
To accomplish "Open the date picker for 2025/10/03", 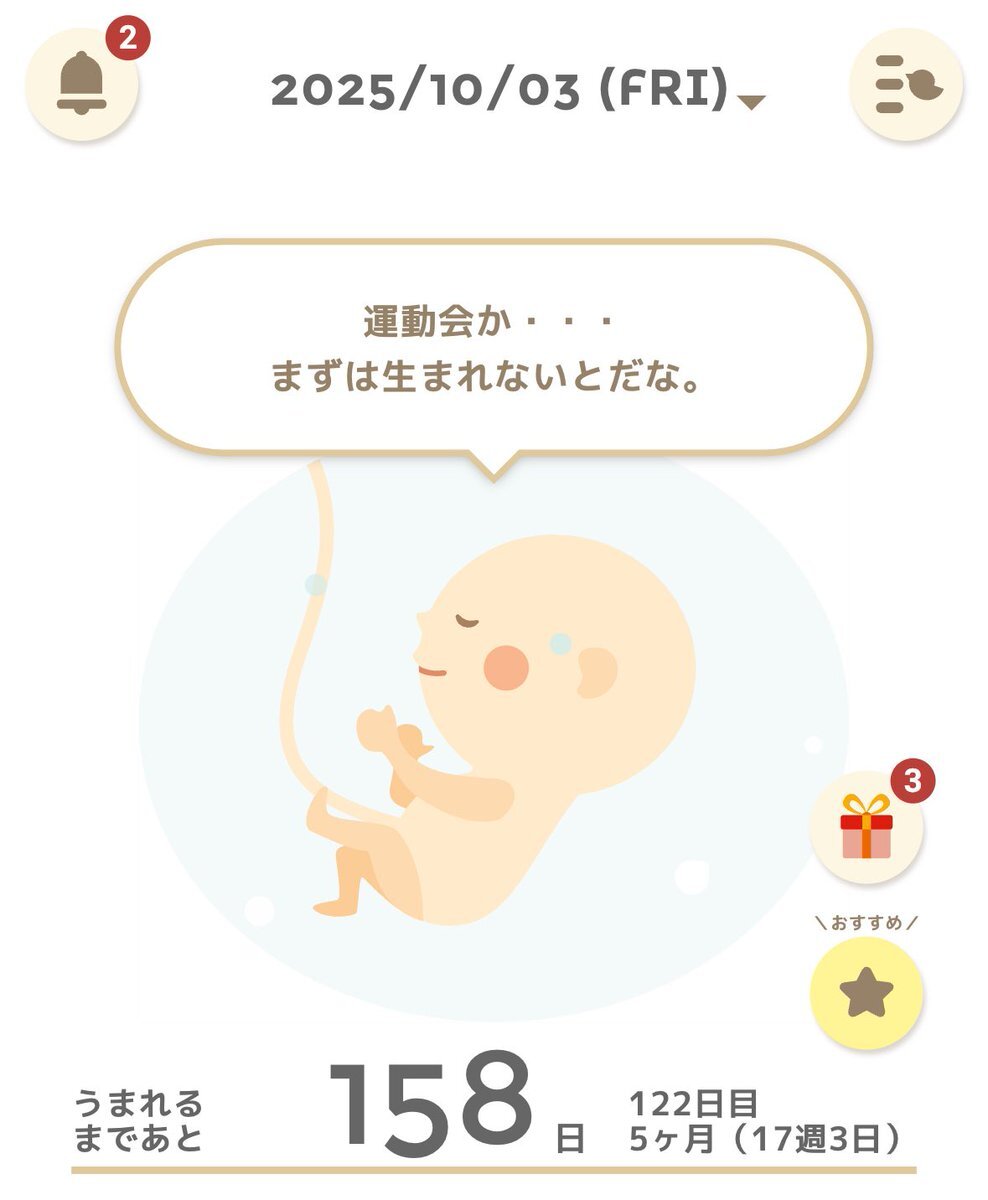I will coord(516,92).
